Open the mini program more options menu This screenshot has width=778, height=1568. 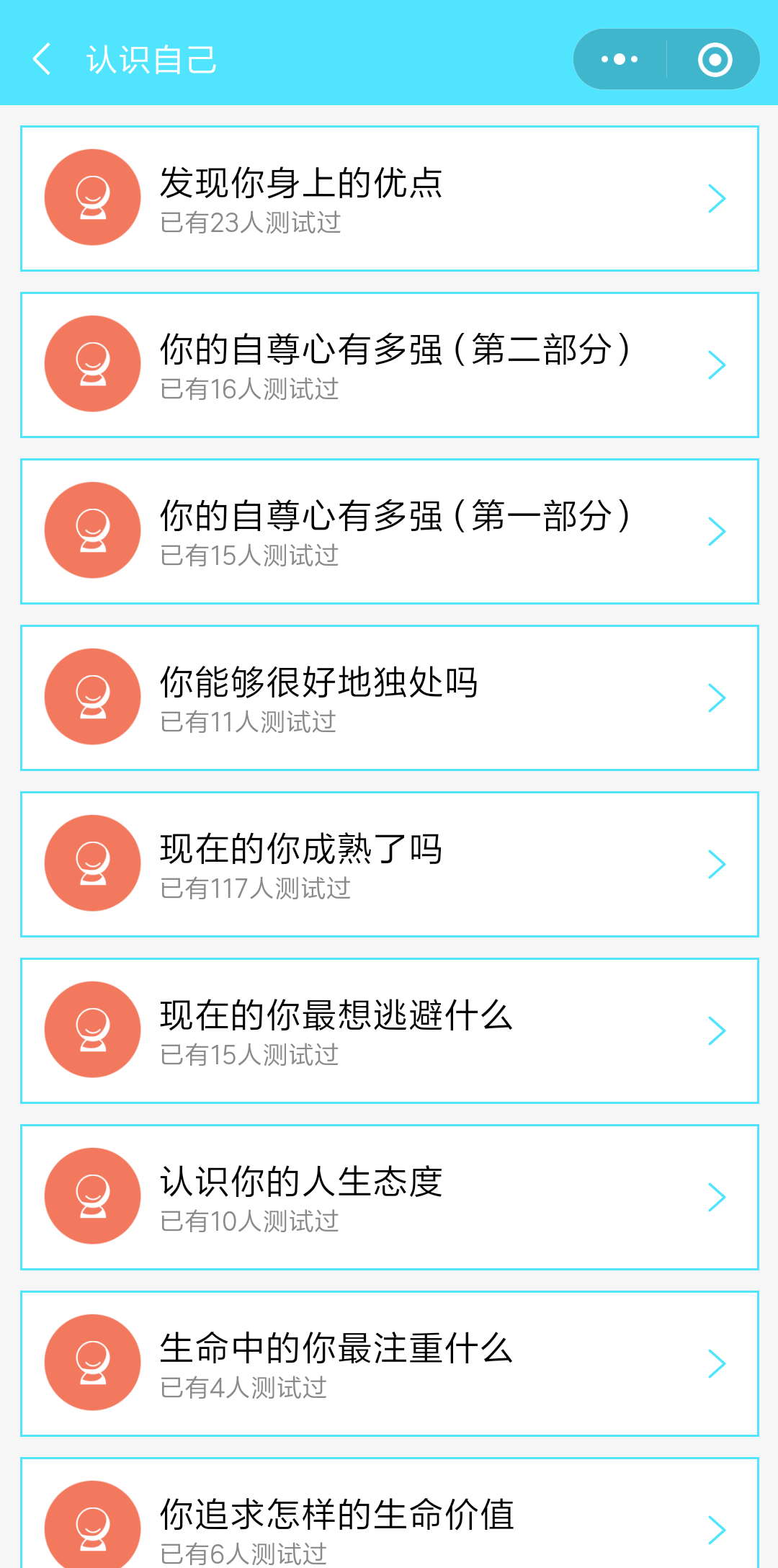pos(620,59)
